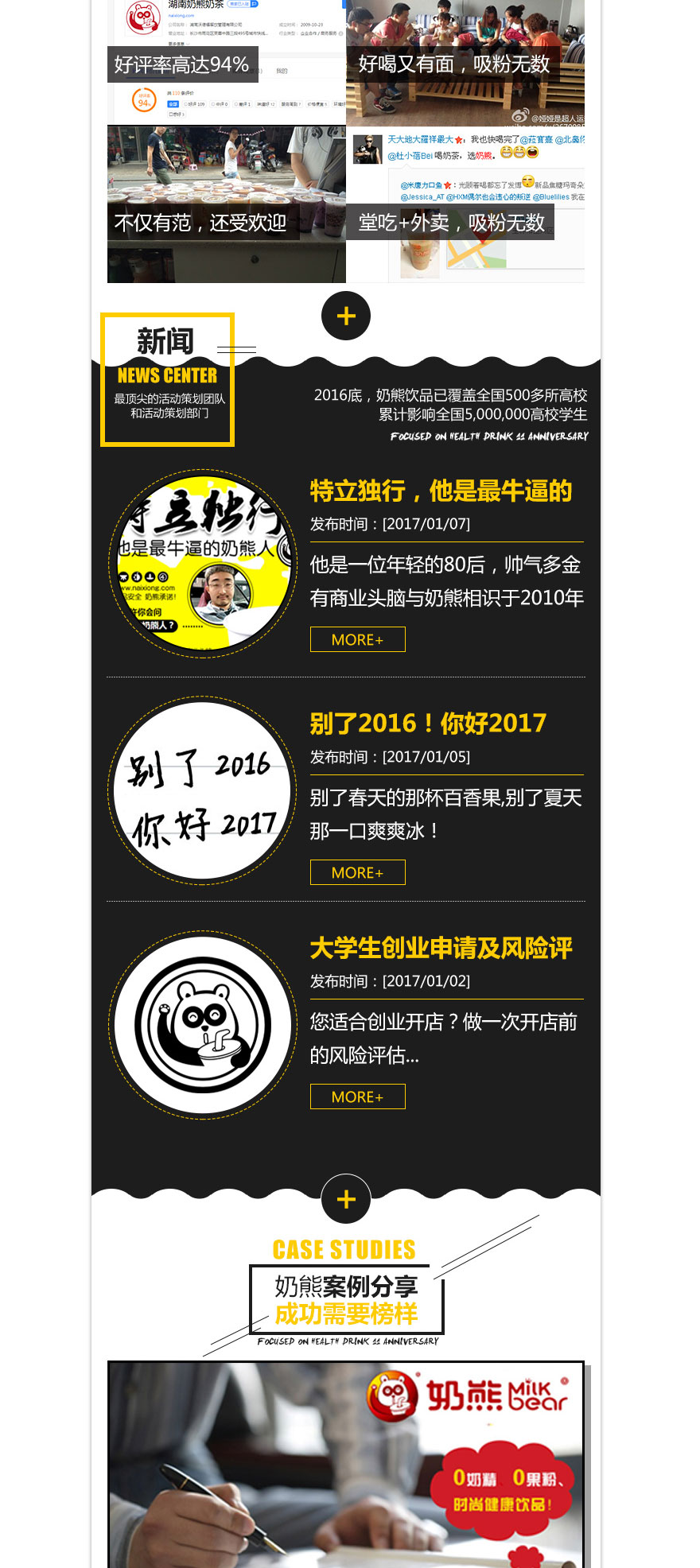Open MORE+ for 大学生创业申请 article

(x=357, y=1096)
